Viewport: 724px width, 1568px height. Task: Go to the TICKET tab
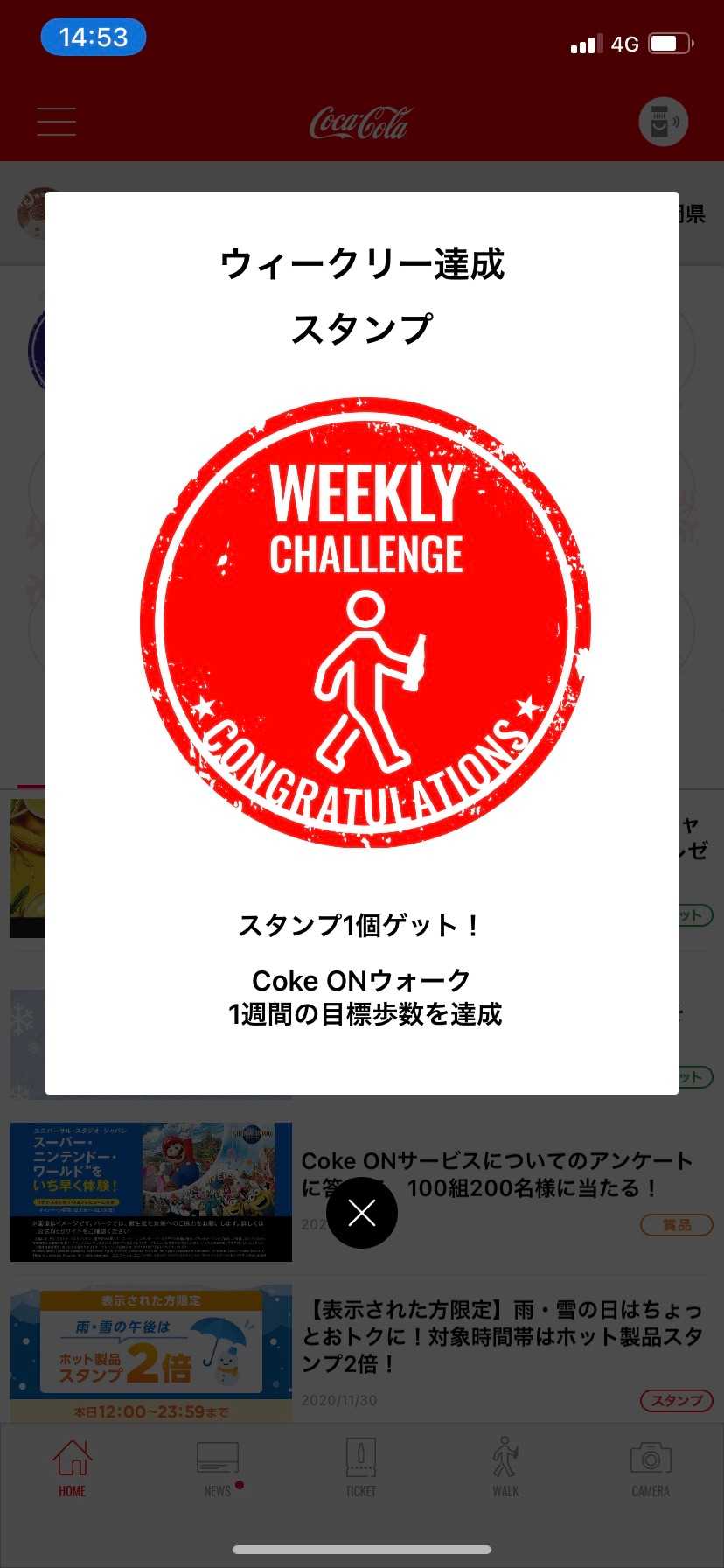361,1467
